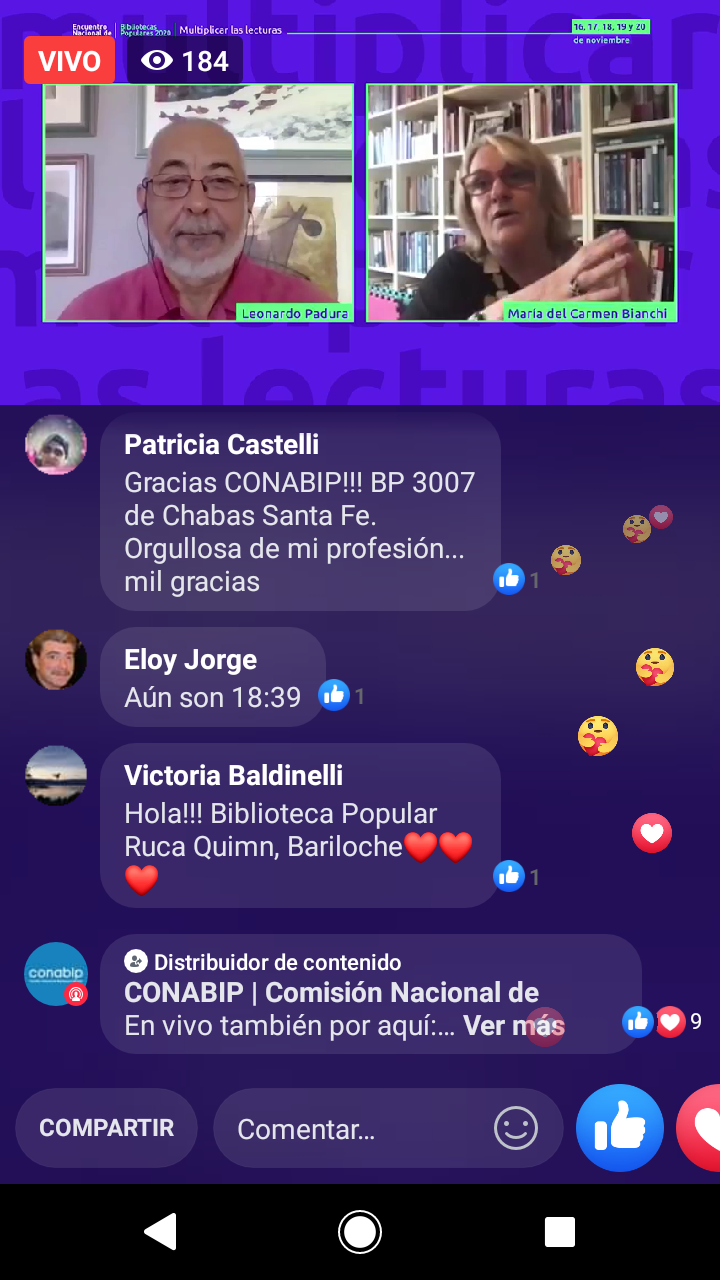
Task: Send a thumbs-up like reaction
Action: tap(620, 1128)
